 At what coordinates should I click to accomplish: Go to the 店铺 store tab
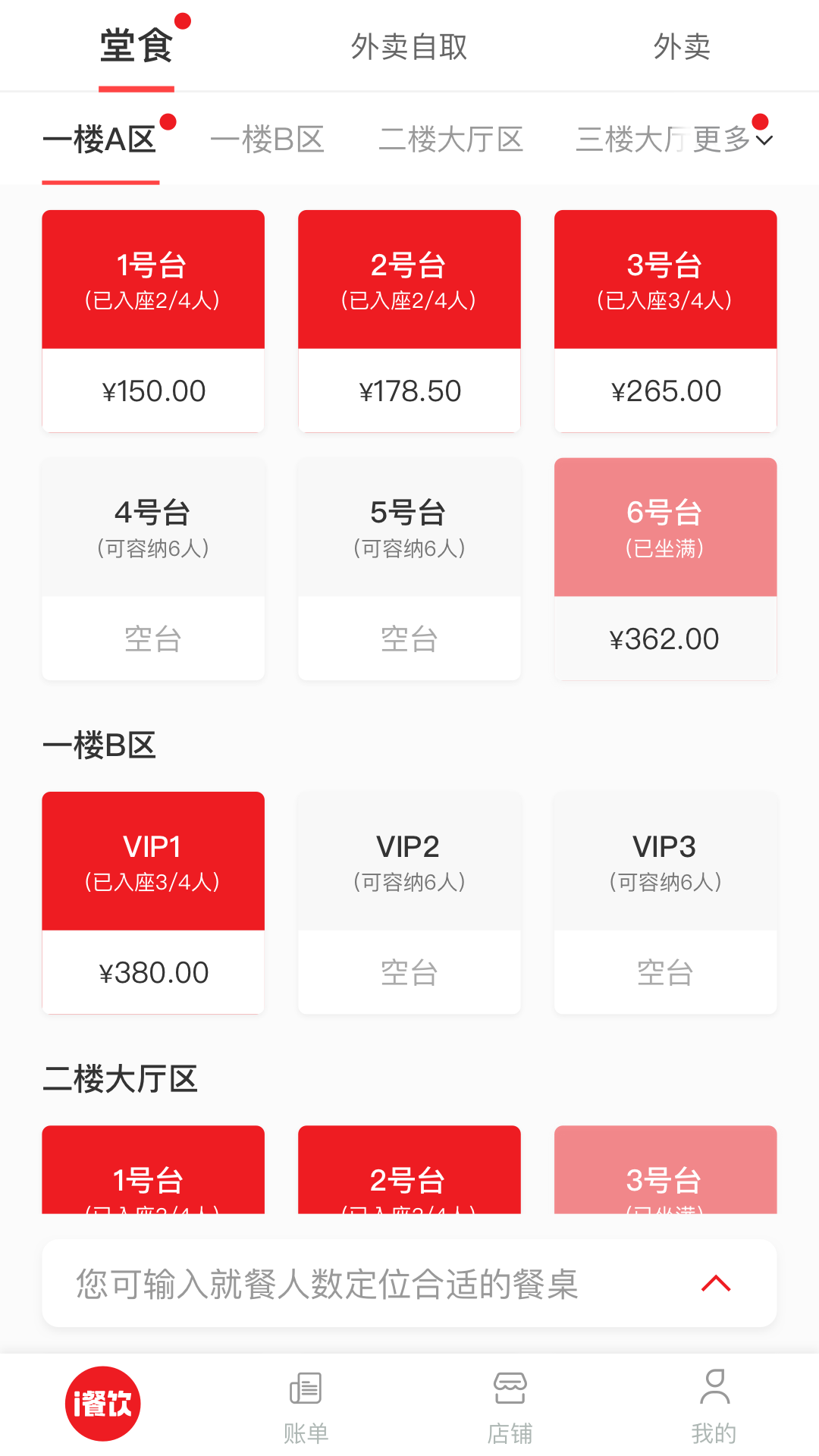coord(510,1407)
